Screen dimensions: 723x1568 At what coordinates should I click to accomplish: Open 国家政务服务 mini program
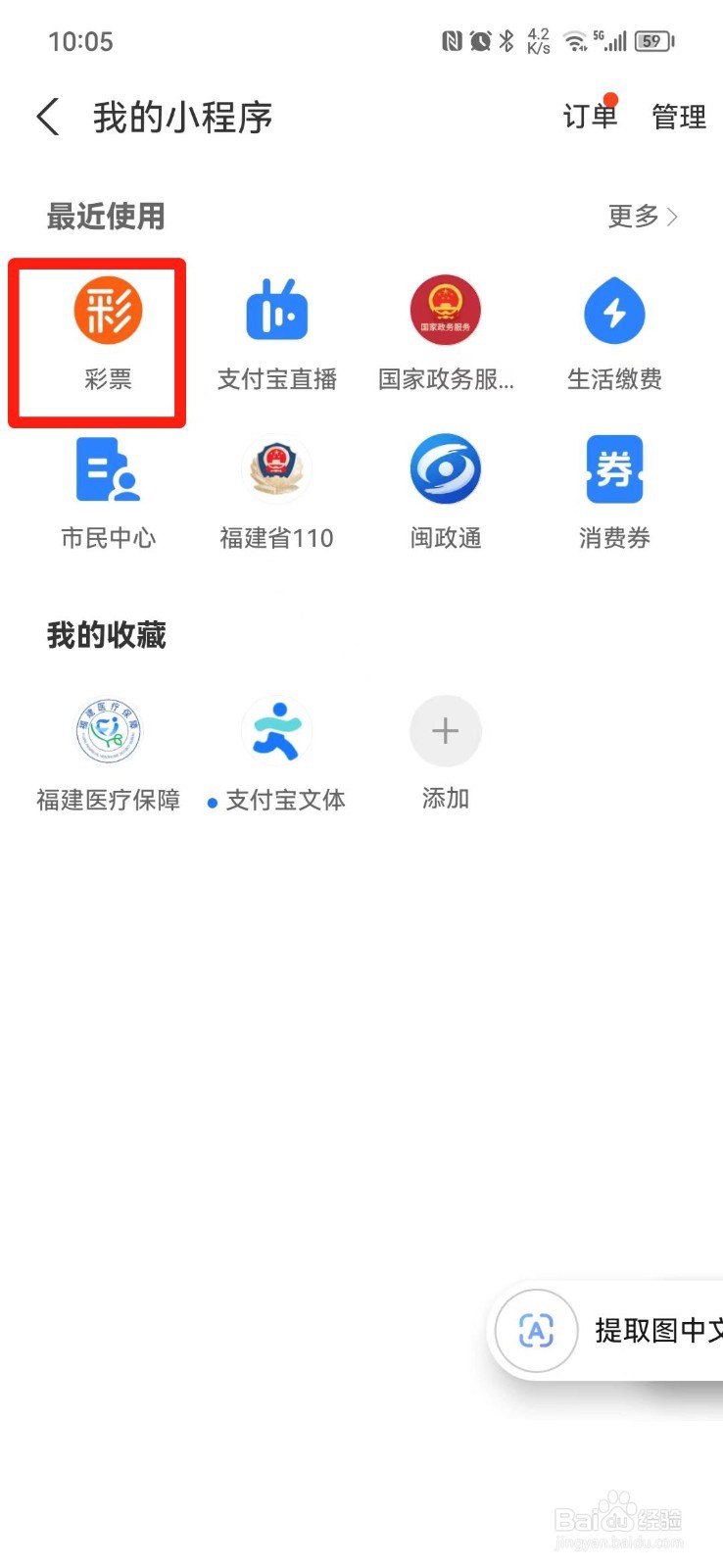446,334
